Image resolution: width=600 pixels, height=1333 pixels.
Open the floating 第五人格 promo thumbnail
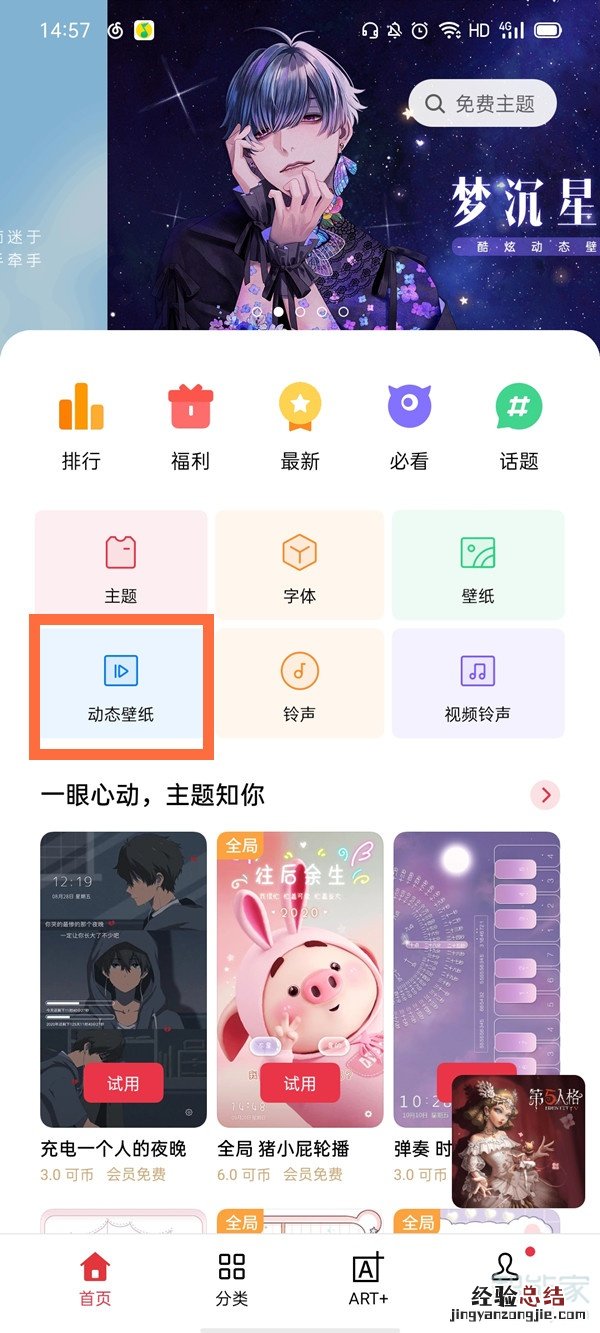505,1141
